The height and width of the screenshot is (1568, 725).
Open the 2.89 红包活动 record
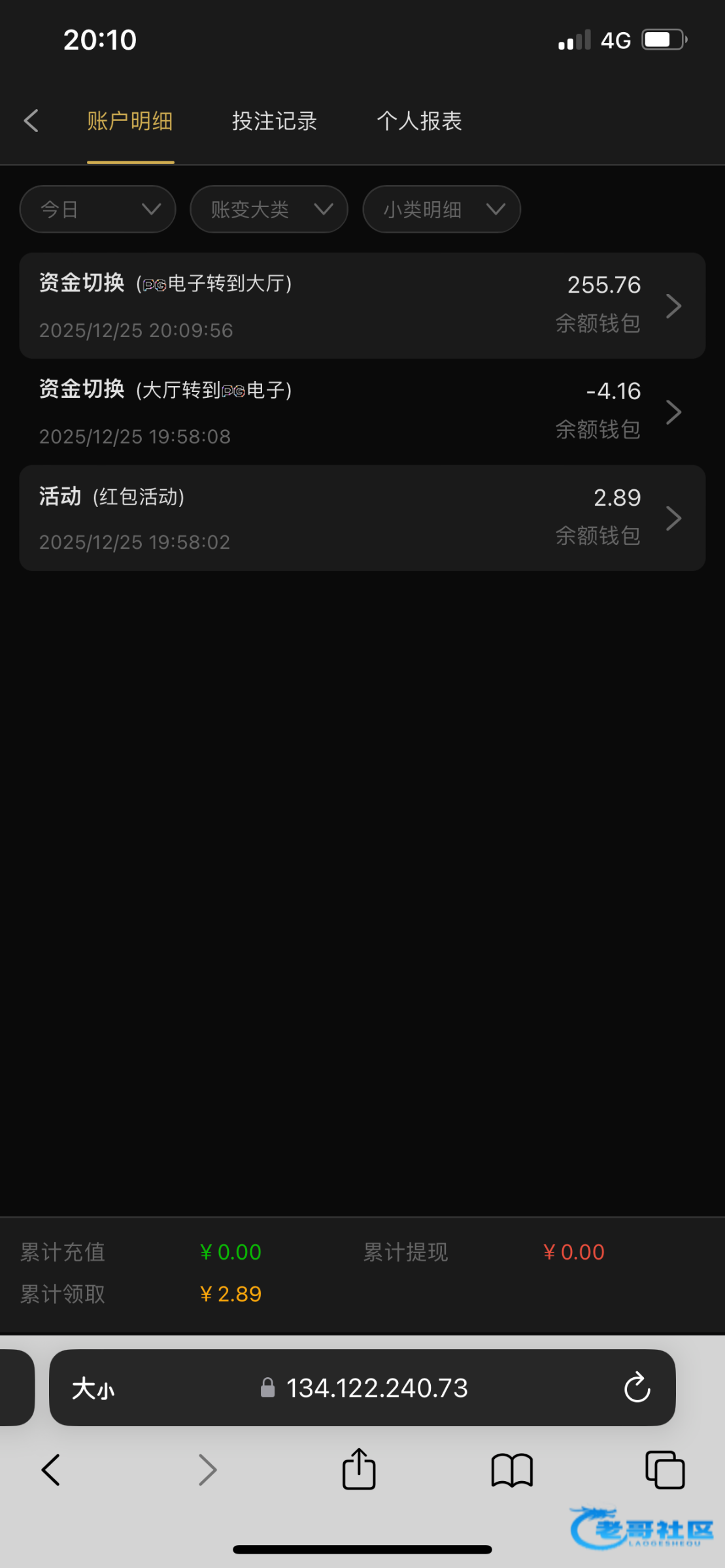(362, 518)
